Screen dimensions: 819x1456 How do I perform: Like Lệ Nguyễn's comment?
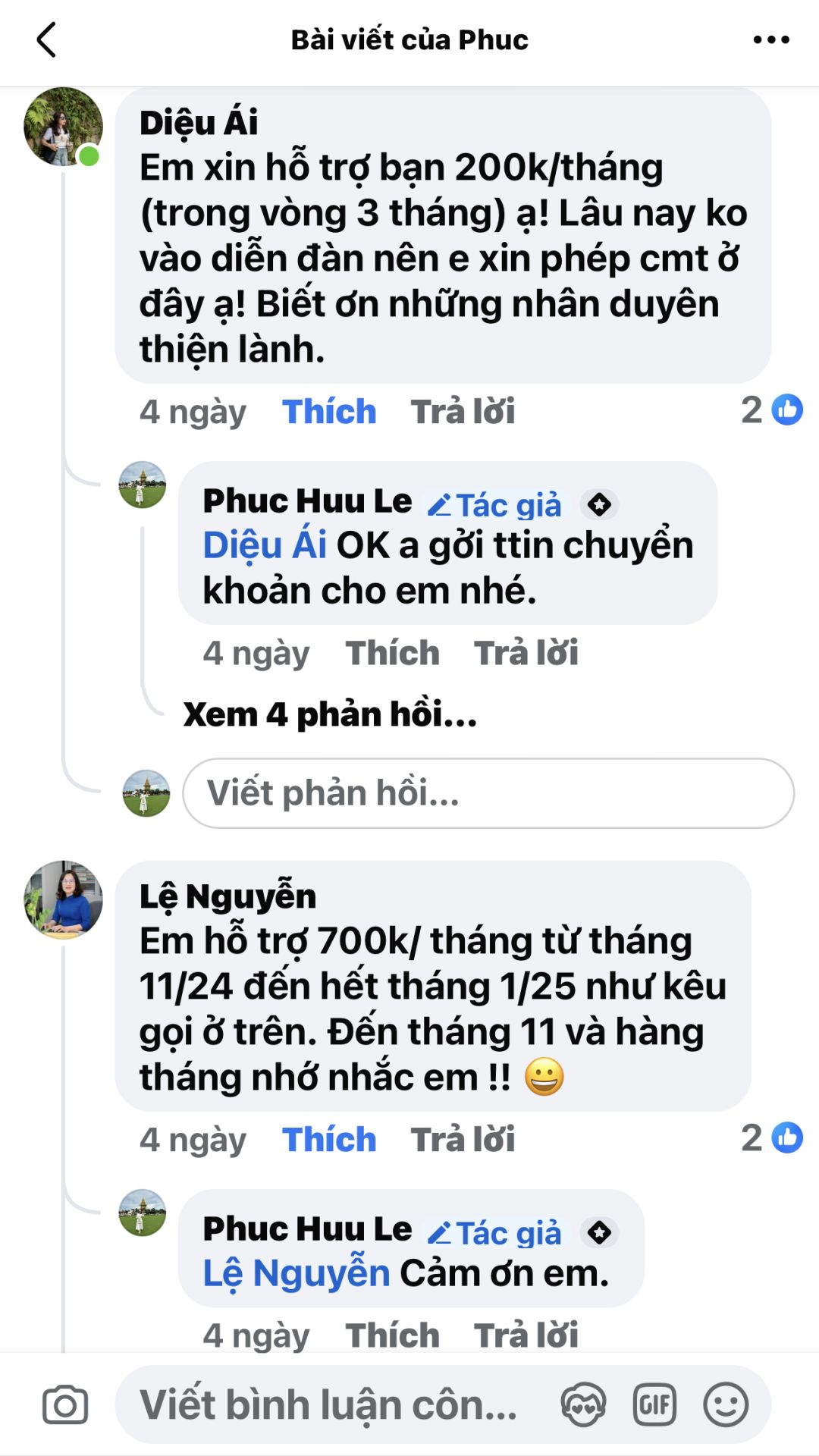329,1140
